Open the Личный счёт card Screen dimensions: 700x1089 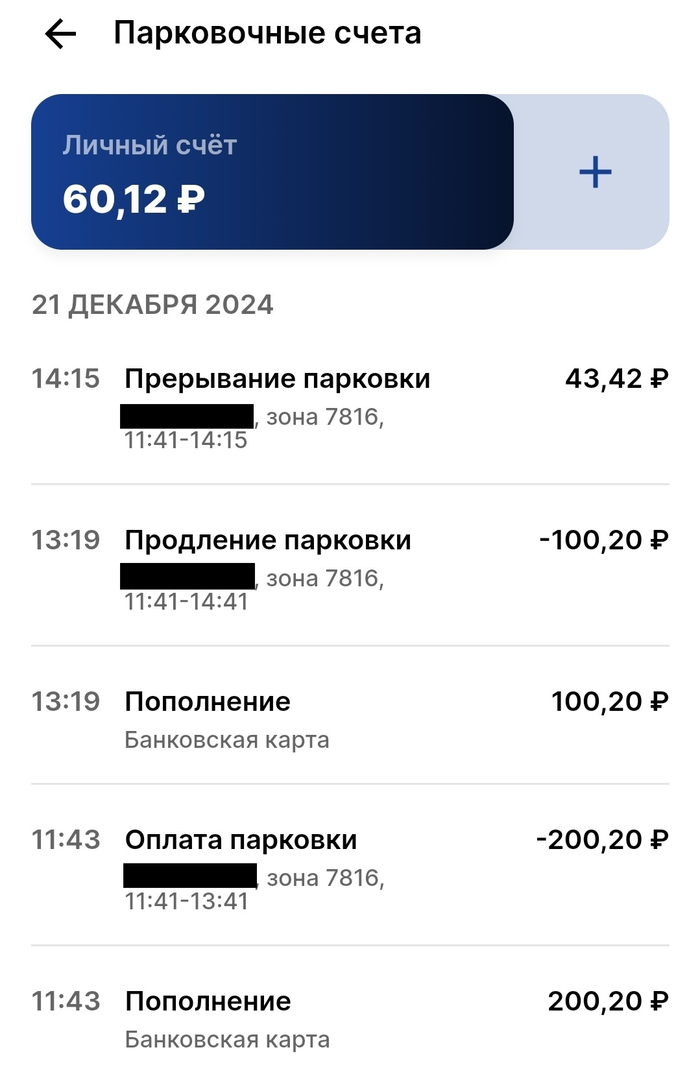(272, 172)
